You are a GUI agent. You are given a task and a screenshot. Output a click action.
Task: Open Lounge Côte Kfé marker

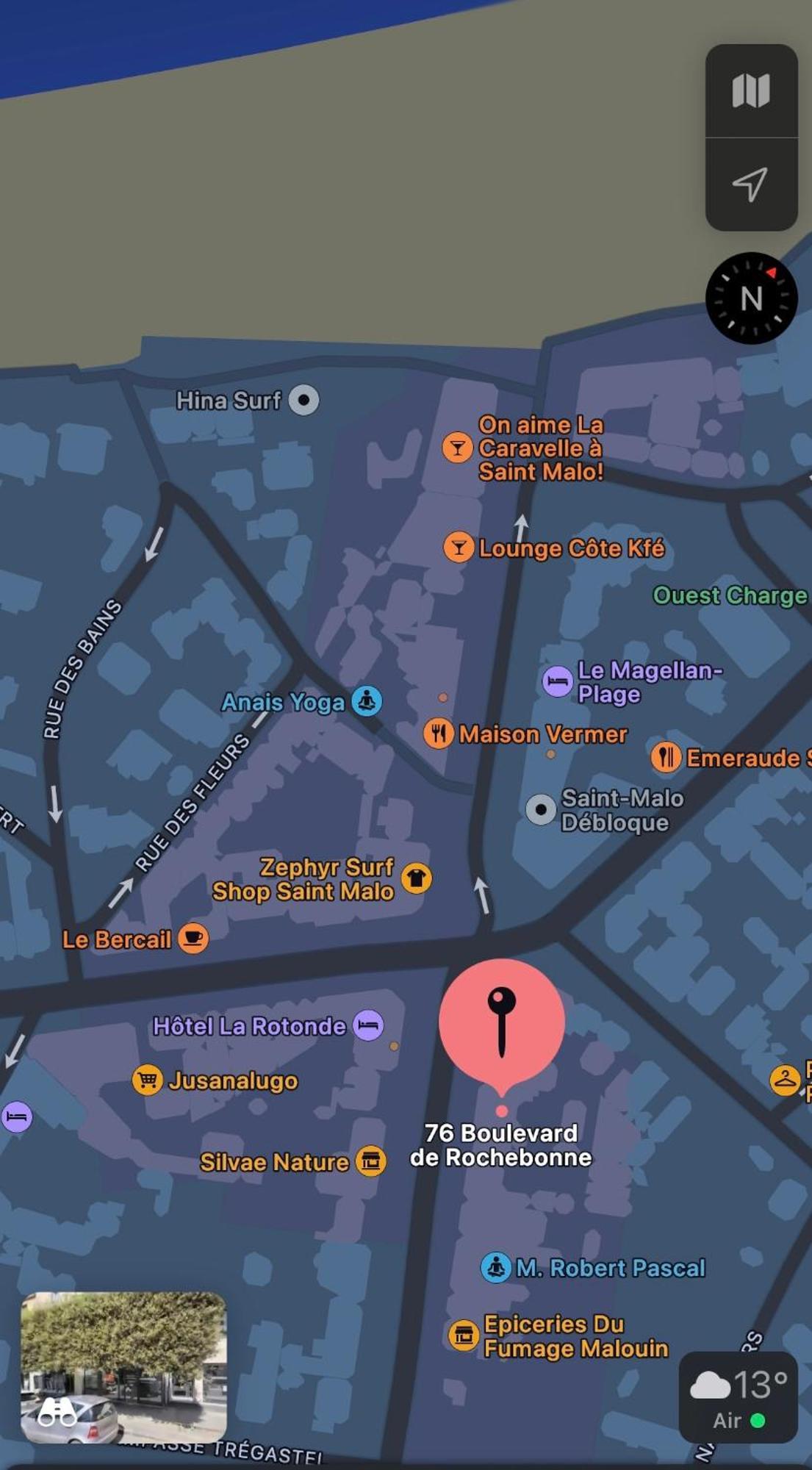(x=459, y=548)
